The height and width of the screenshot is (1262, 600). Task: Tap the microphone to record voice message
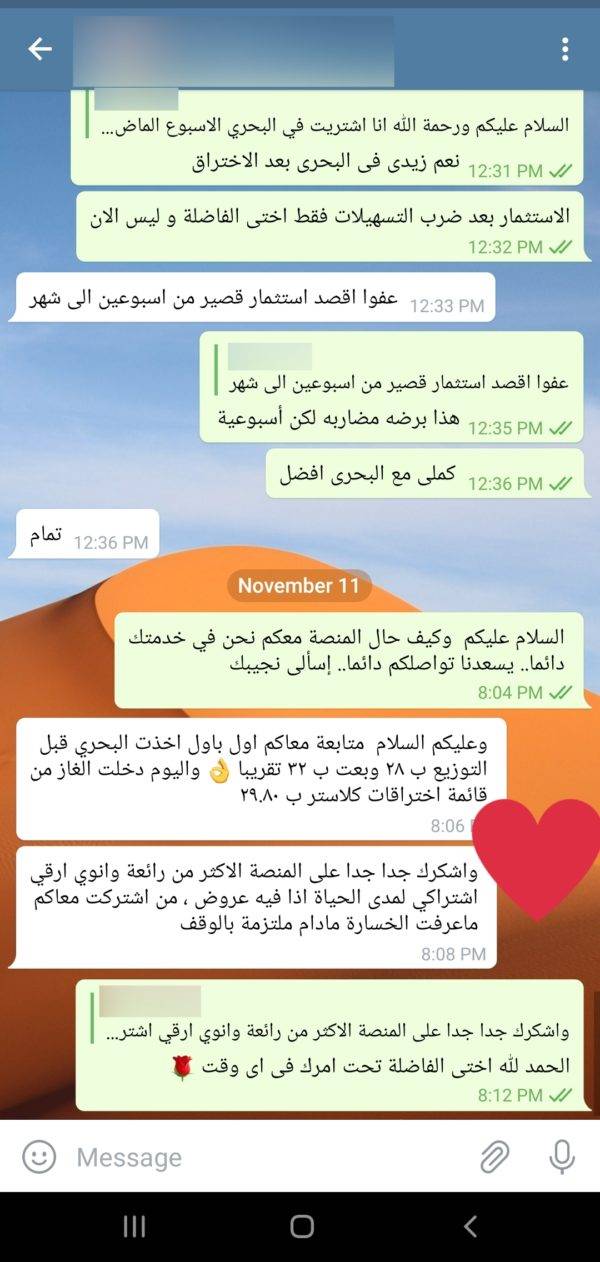(562, 1157)
